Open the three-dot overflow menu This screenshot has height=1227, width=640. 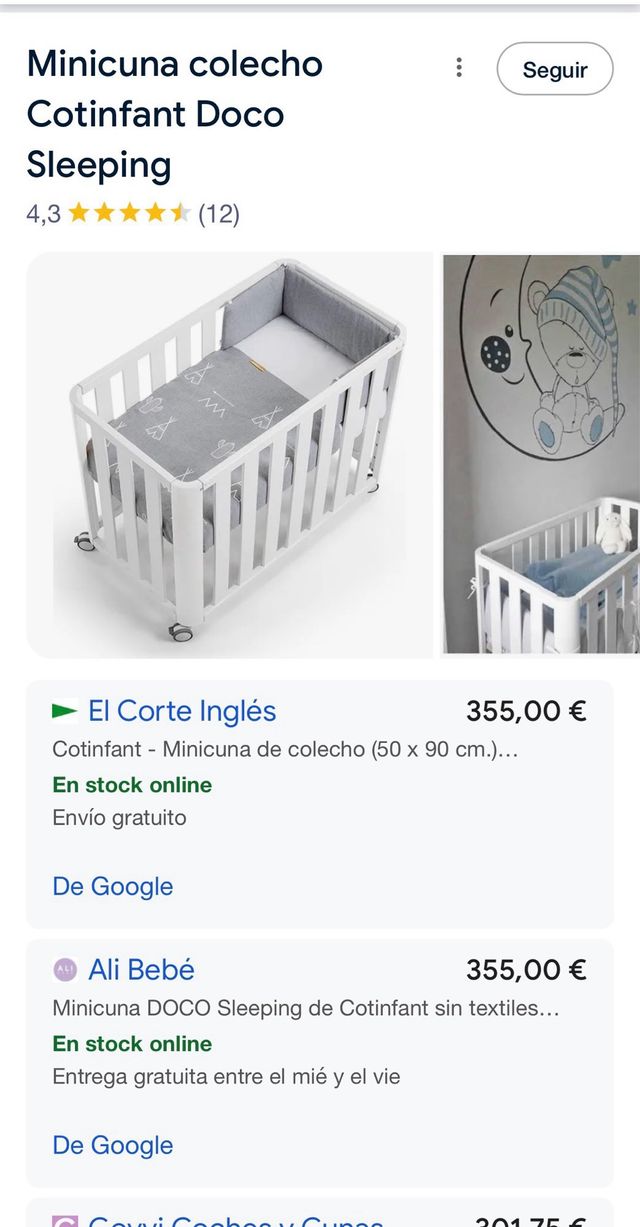(x=459, y=68)
